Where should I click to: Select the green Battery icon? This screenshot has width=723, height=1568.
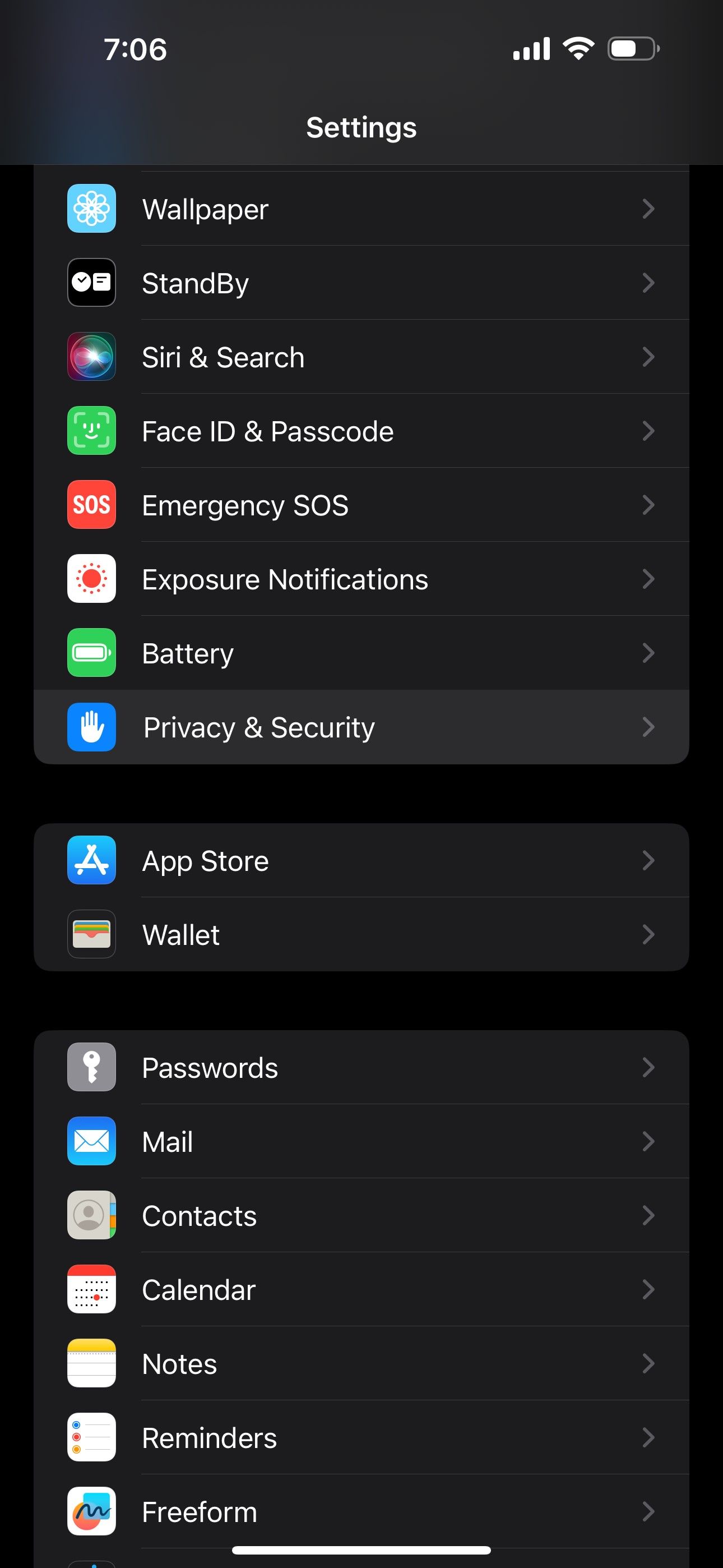coord(91,653)
